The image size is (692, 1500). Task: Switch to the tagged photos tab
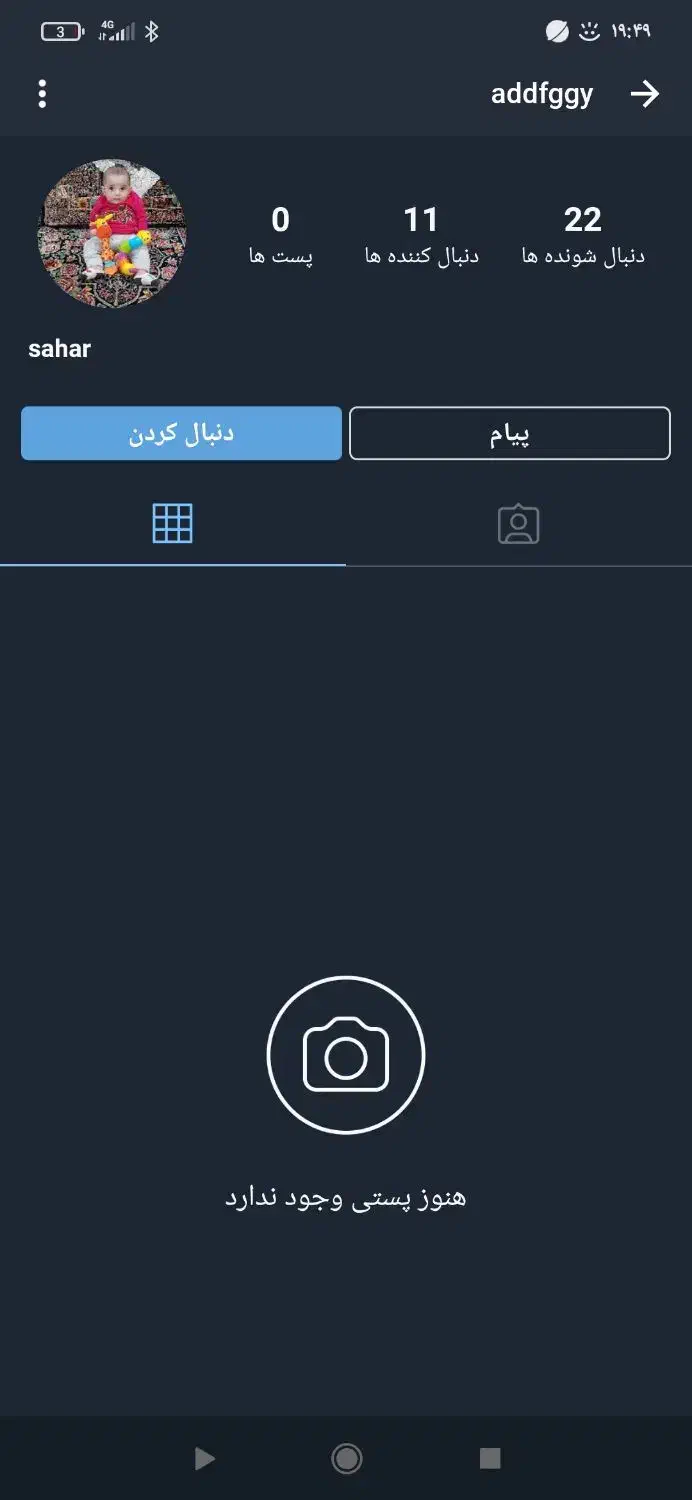point(518,524)
